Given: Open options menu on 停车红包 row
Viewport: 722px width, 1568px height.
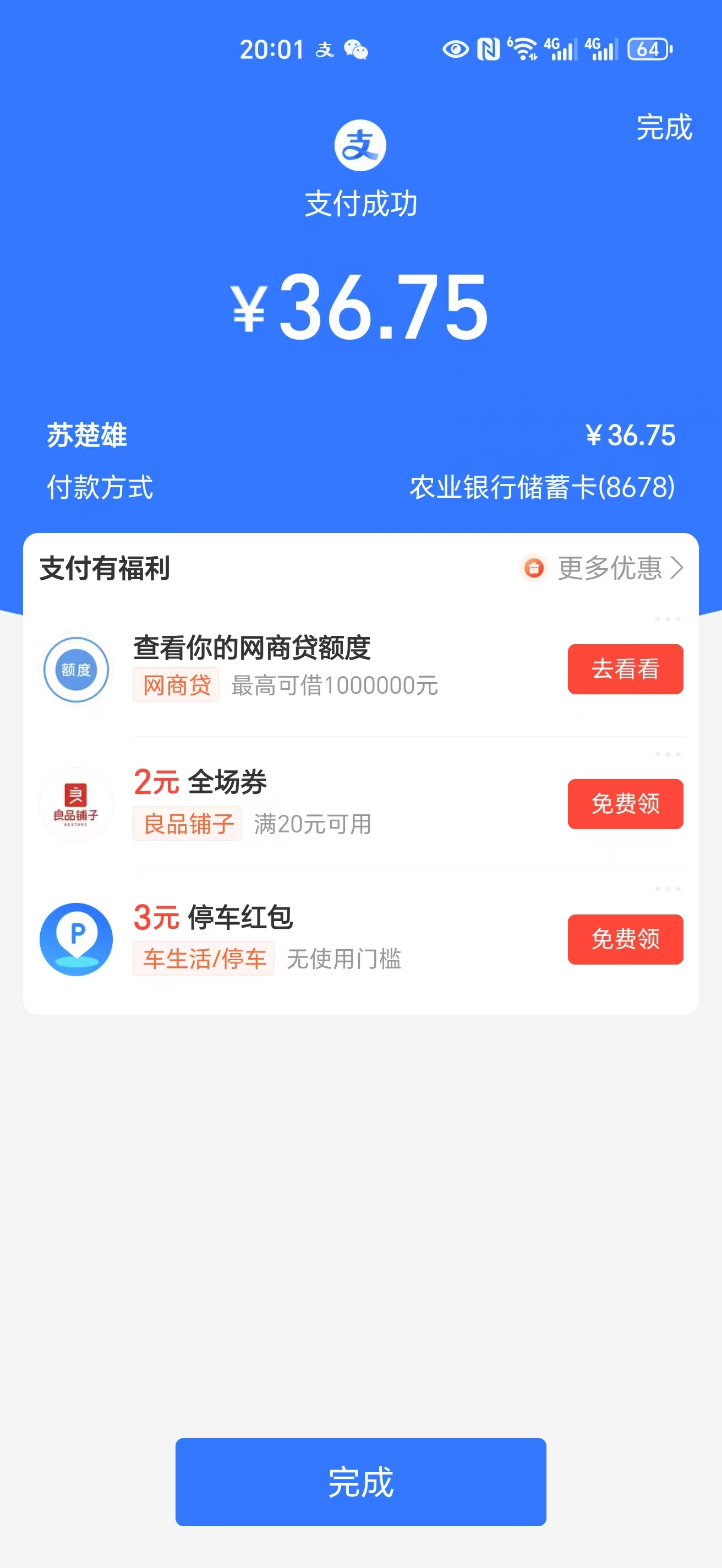Looking at the screenshot, I should pos(668,889).
